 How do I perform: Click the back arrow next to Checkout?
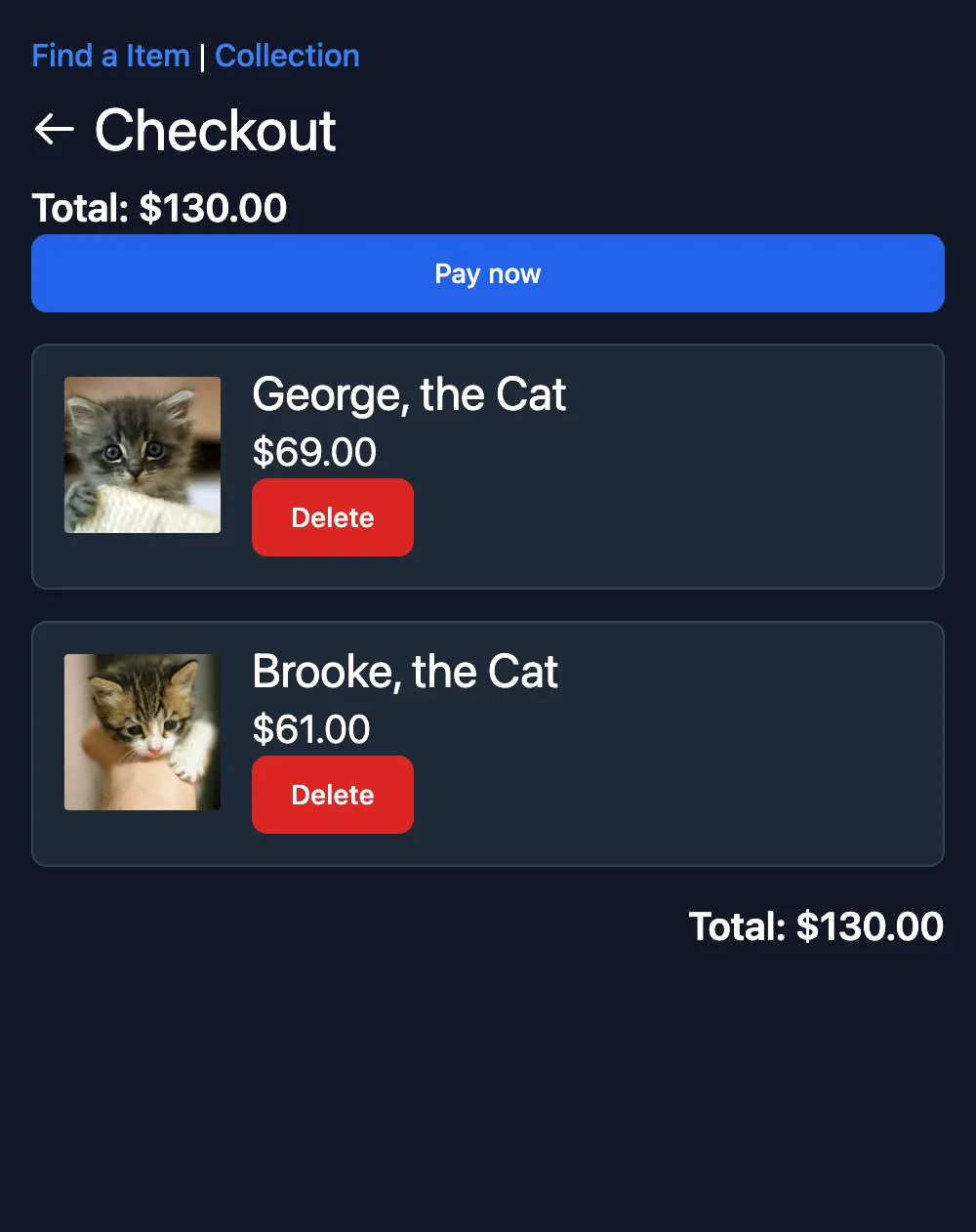pyautogui.click(x=53, y=129)
